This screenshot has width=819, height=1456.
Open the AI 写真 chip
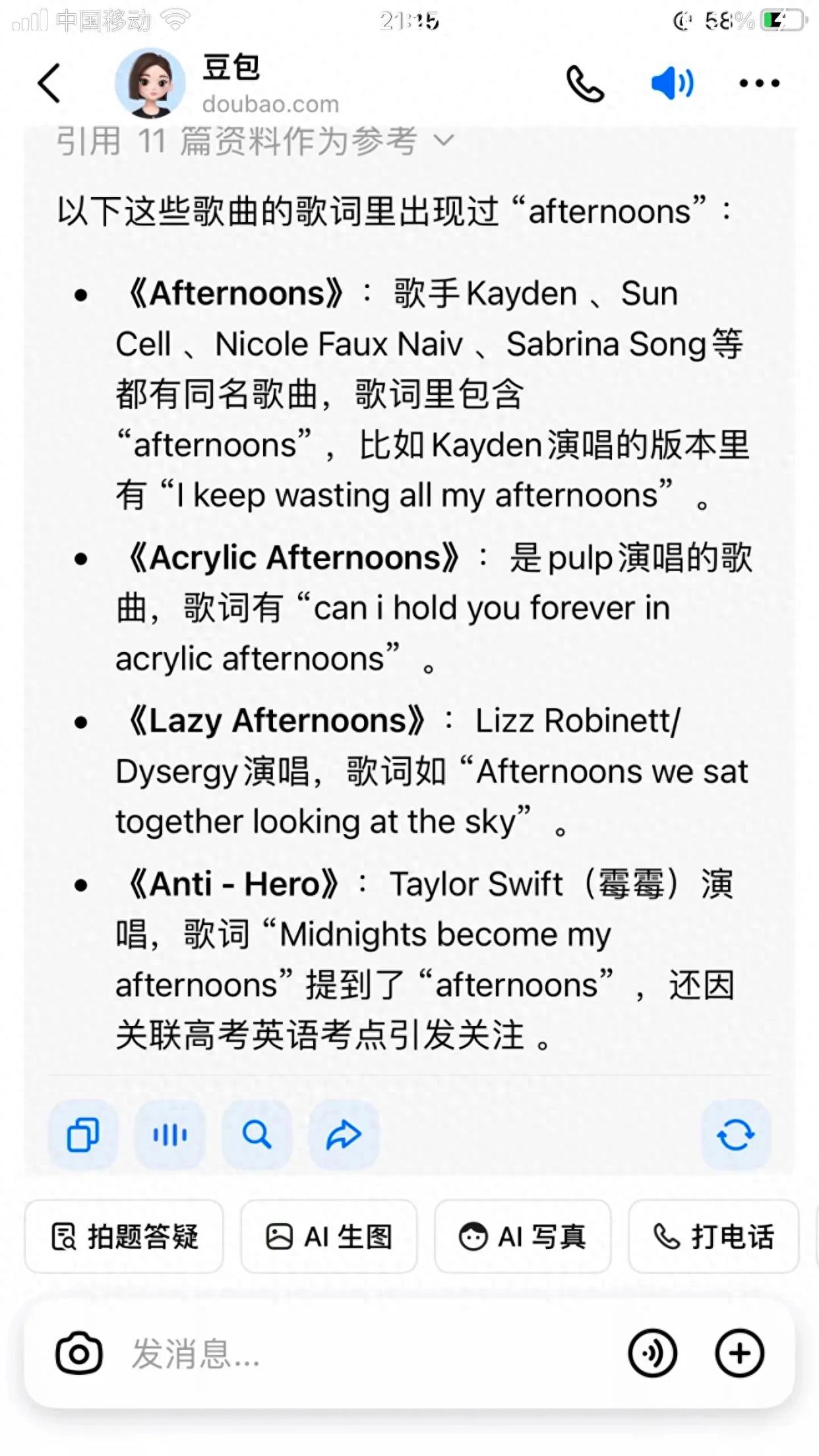coord(522,1236)
